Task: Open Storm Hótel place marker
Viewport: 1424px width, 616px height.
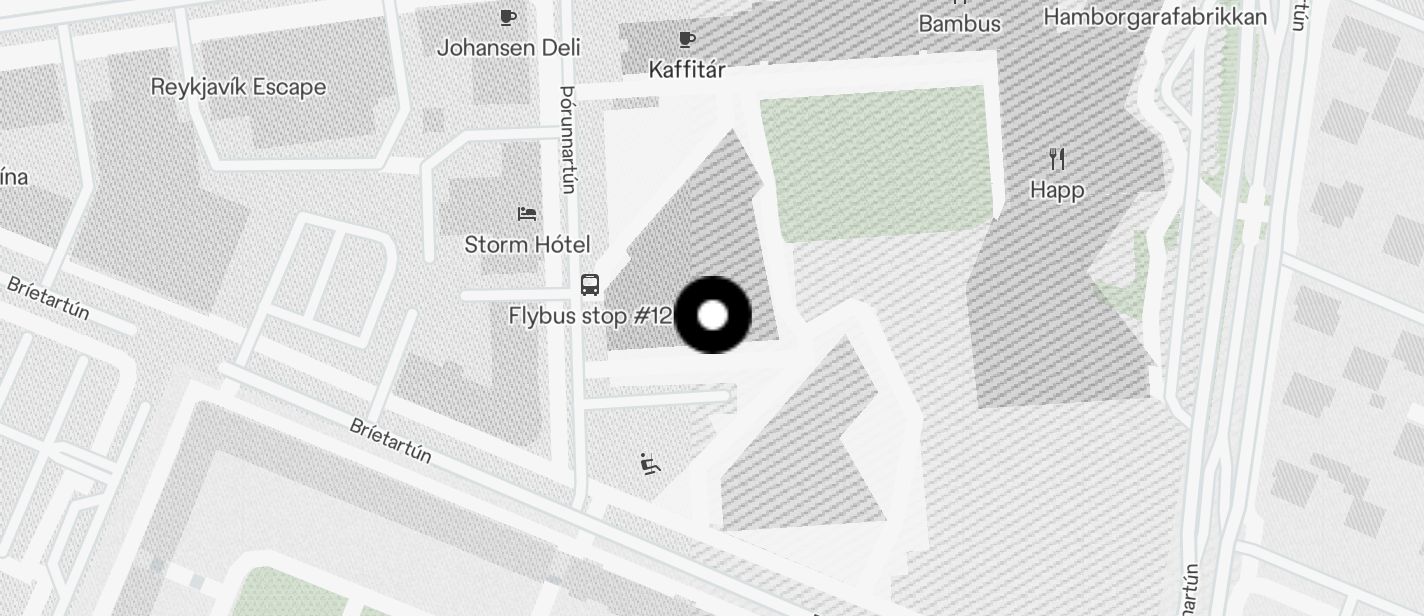Action: point(527,214)
